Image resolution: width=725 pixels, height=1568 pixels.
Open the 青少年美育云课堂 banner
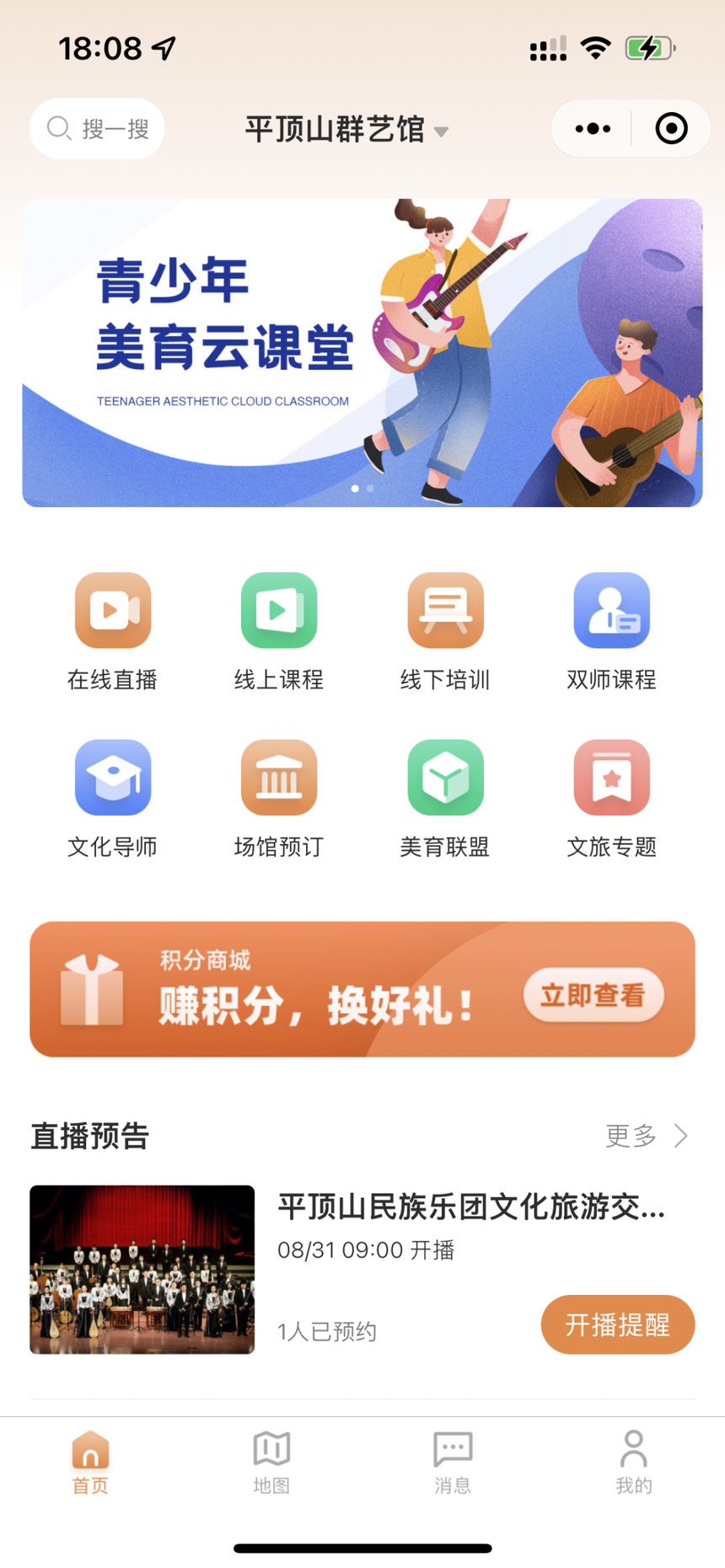(362, 352)
